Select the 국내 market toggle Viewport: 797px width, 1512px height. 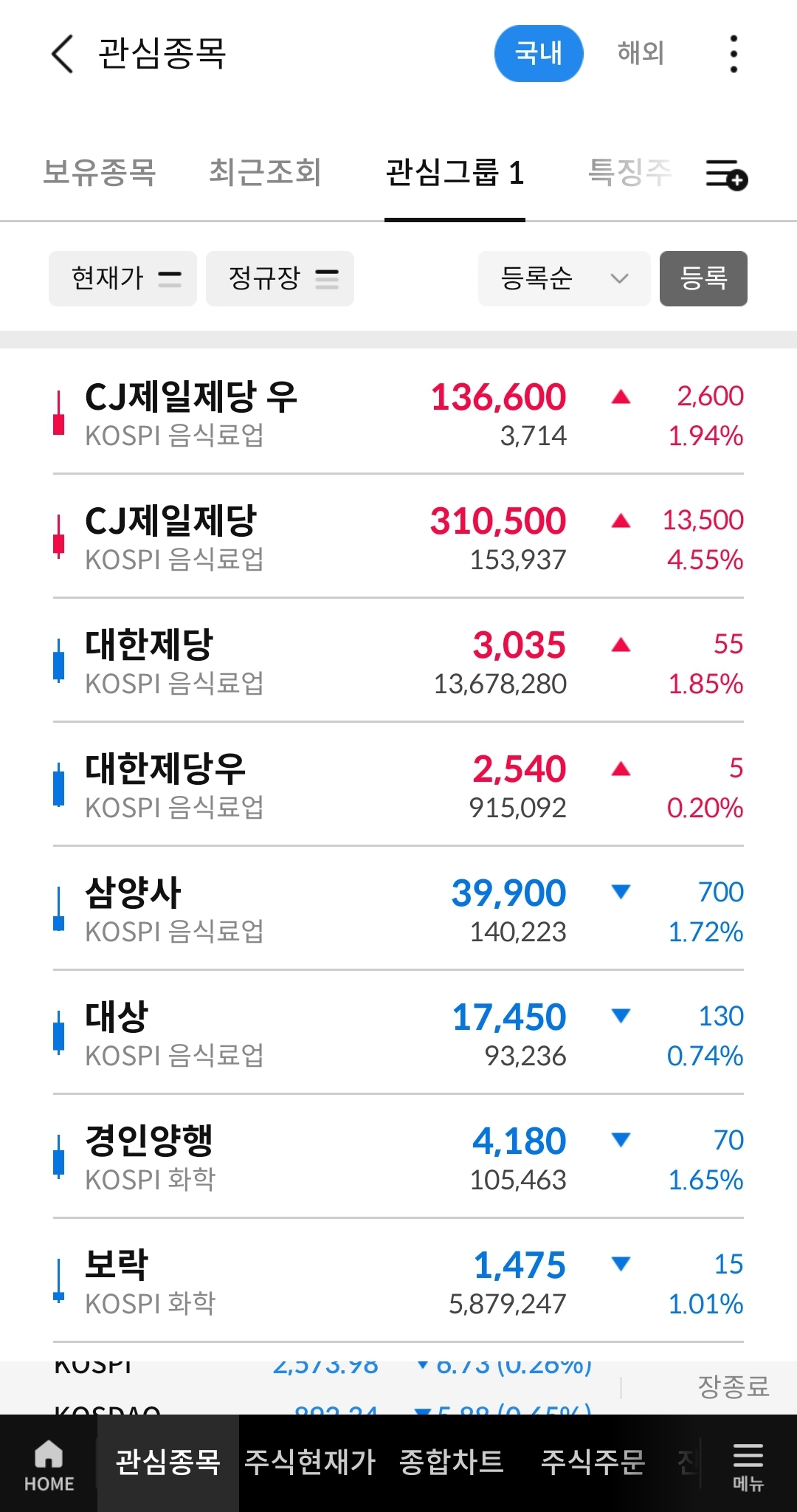point(539,53)
